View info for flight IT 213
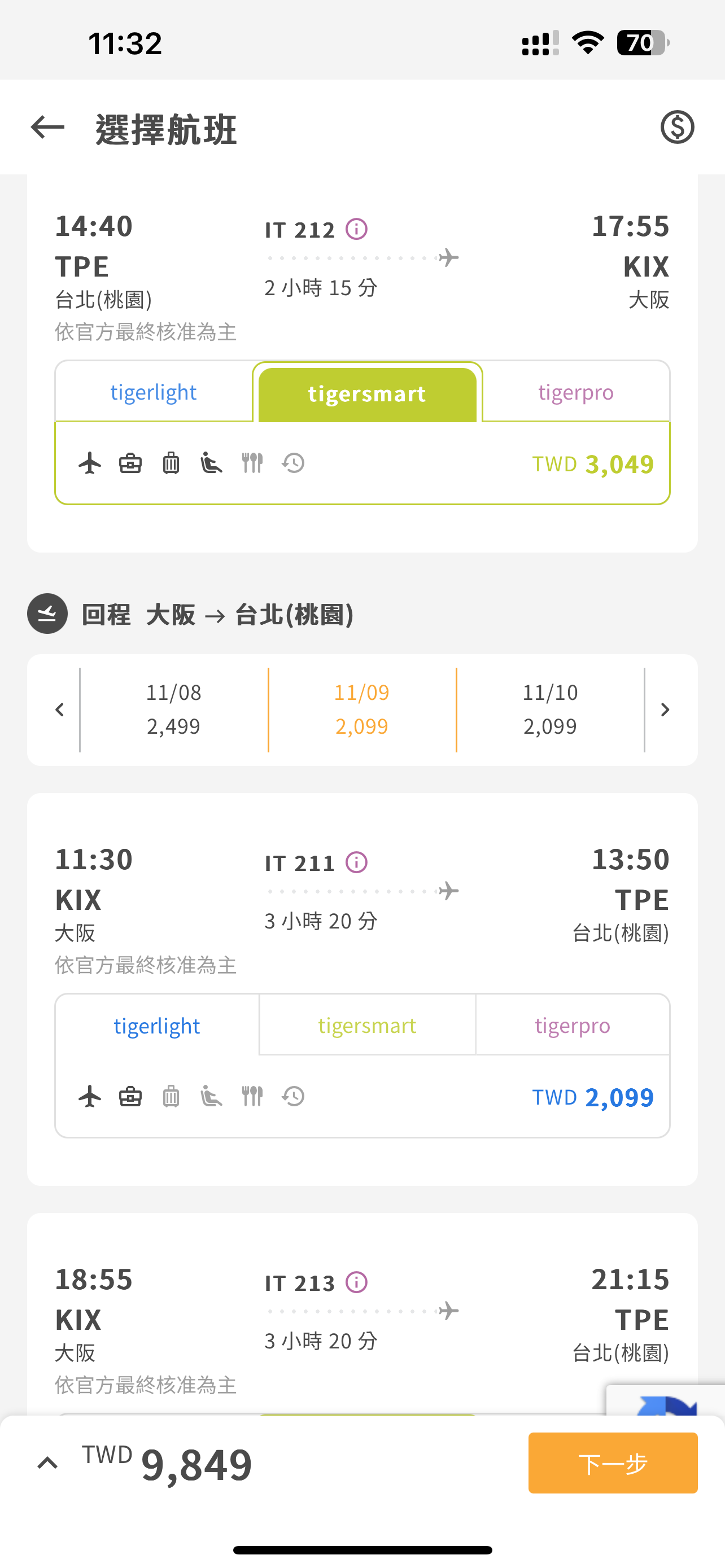This screenshot has width=725, height=1568. coord(357,1282)
